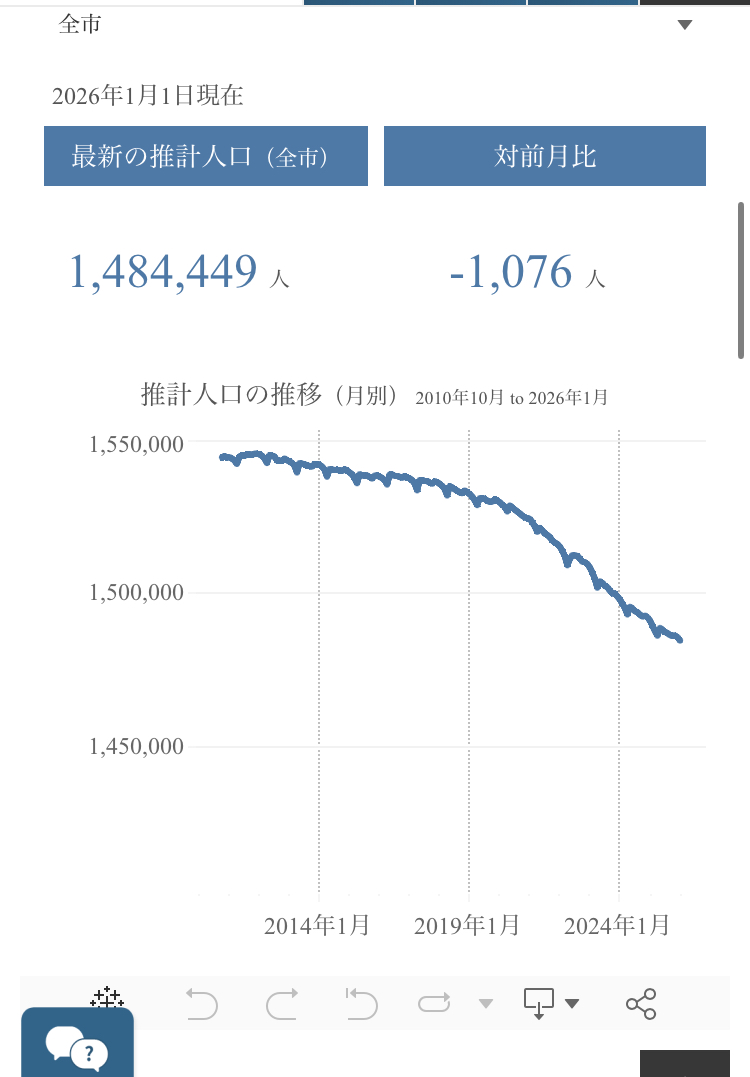Share this population dashboard
Image resolution: width=750 pixels, height=1077 pixels.
[640, 1003]
